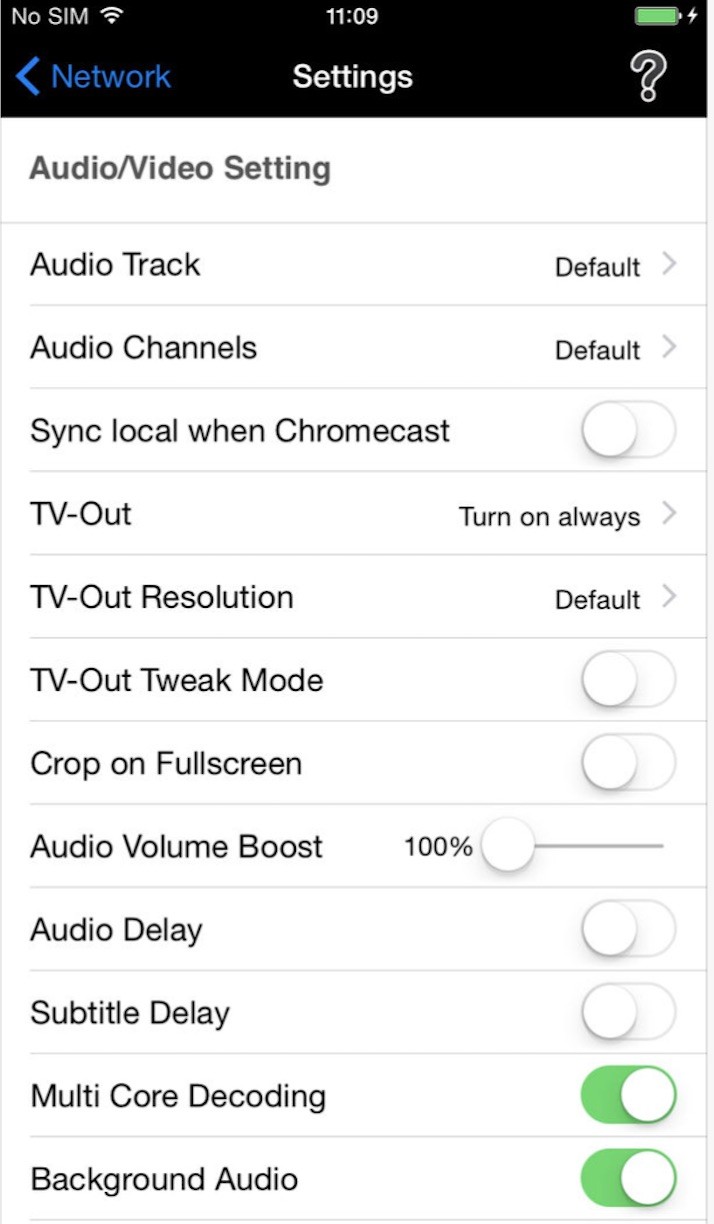Go back to Network
This screenshot has height=1224, width=714.
click(93, 77)
